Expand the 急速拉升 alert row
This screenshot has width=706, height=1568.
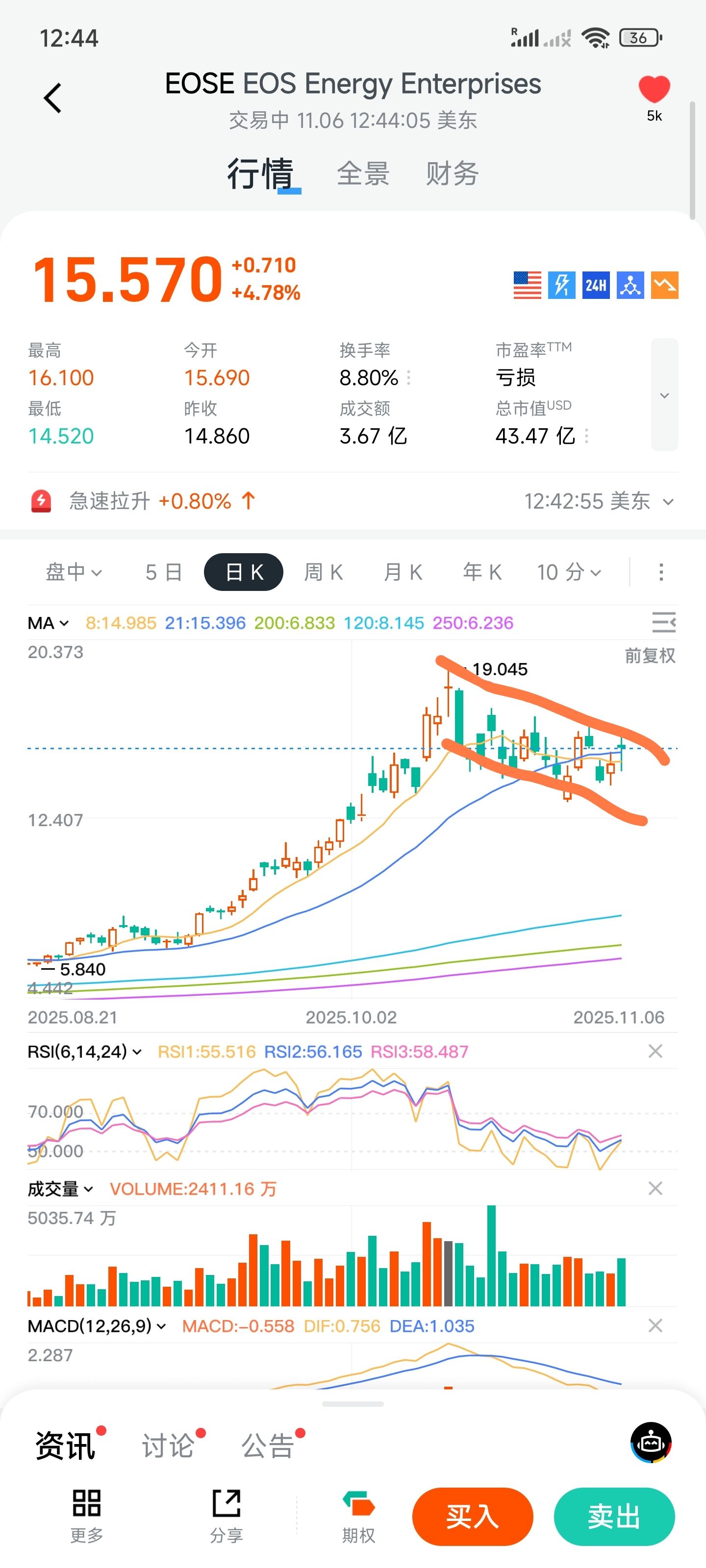pos(668,502)
